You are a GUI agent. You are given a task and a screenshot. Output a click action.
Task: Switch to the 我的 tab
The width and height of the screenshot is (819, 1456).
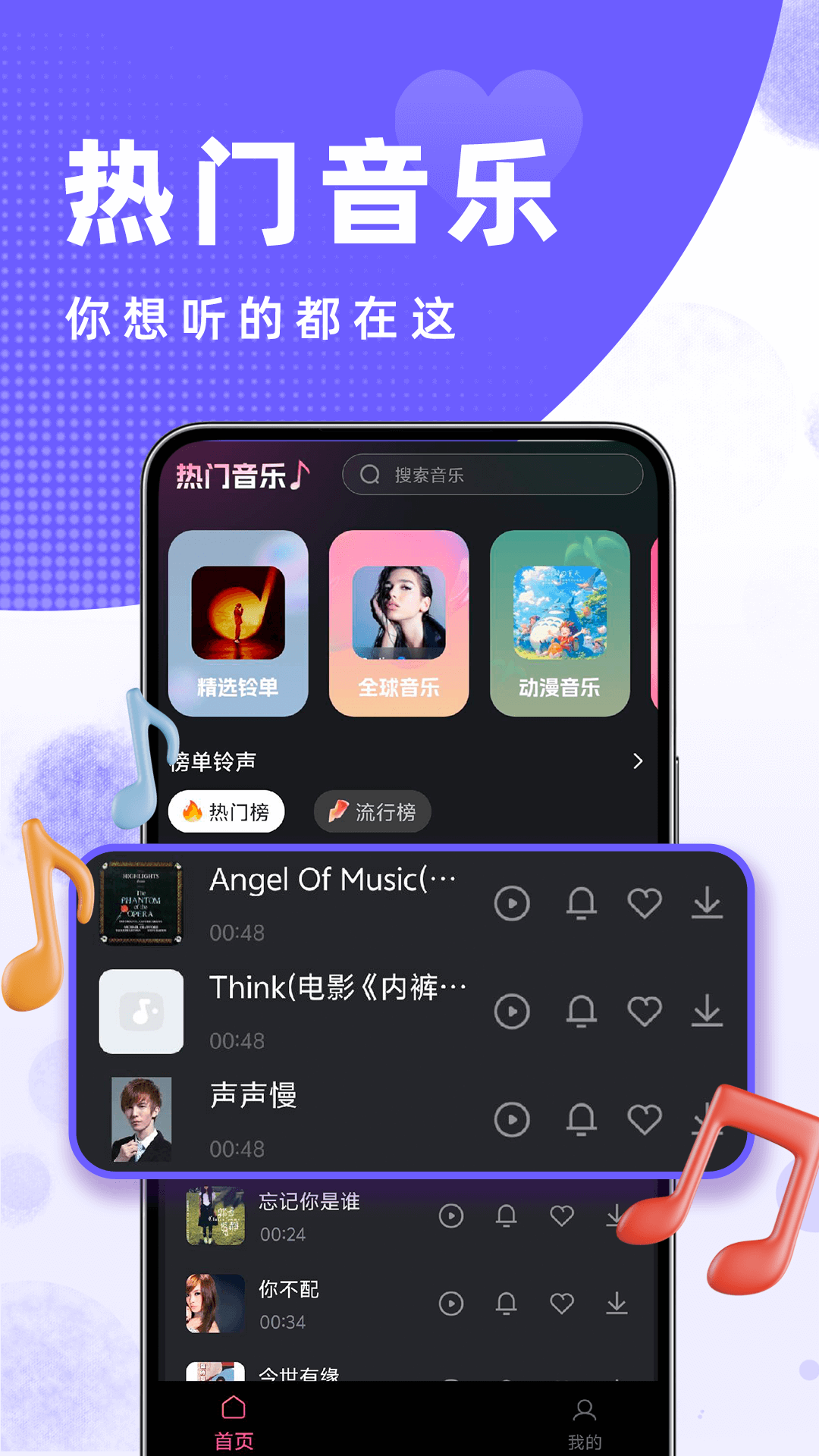[584, 1419]
